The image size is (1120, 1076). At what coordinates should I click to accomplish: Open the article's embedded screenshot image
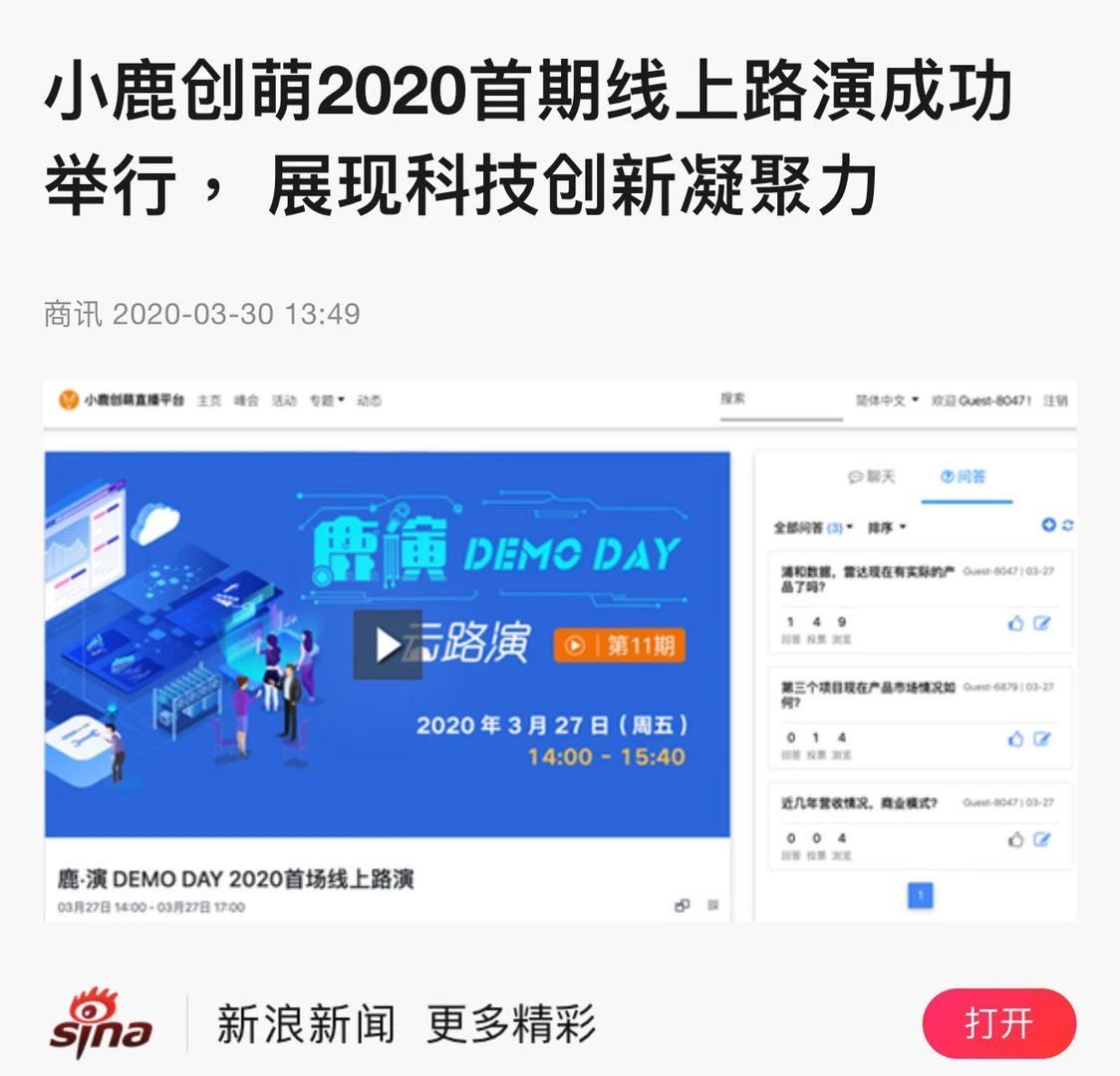tap(559, 650)
